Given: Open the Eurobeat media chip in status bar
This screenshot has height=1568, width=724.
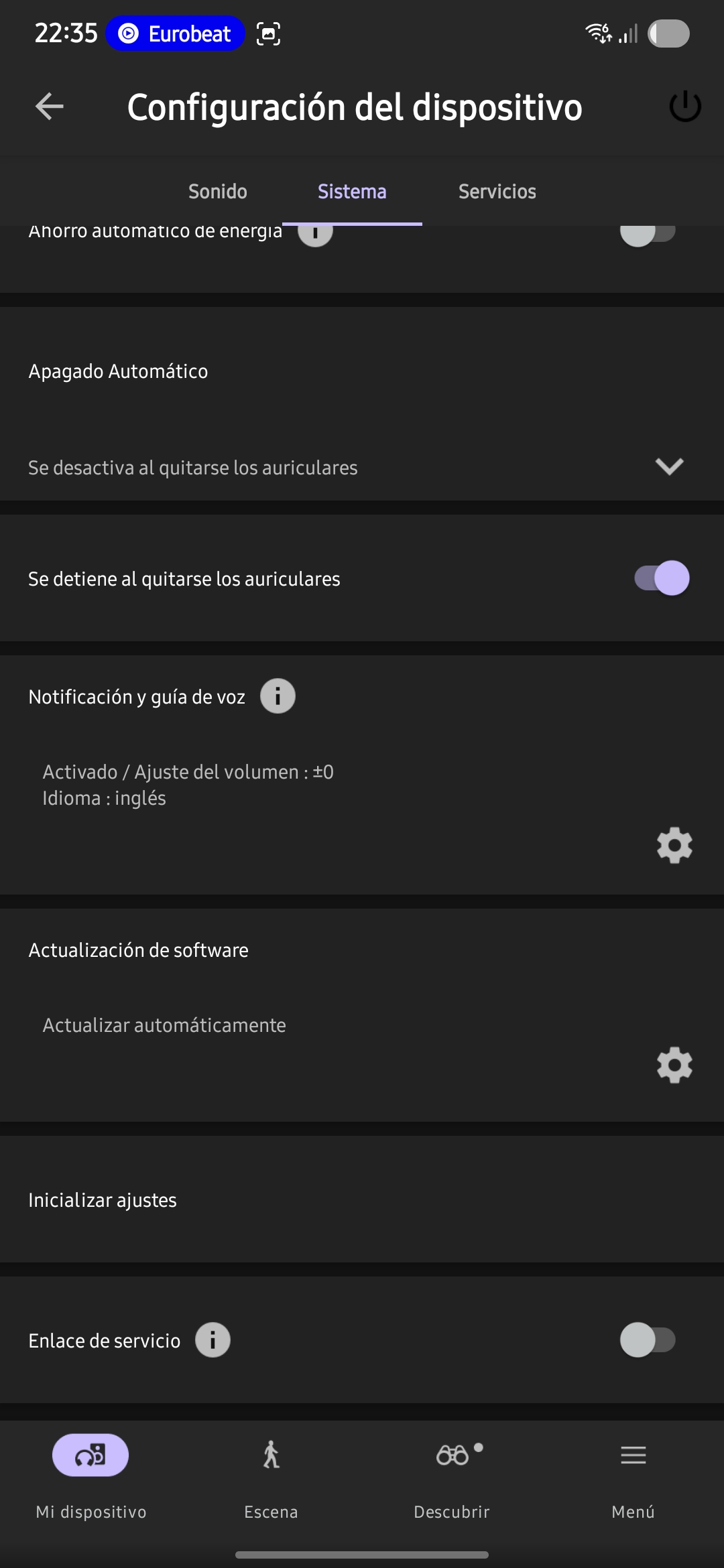Looking at the screenshot, I should pyautogui.click(x=176, y=34).
